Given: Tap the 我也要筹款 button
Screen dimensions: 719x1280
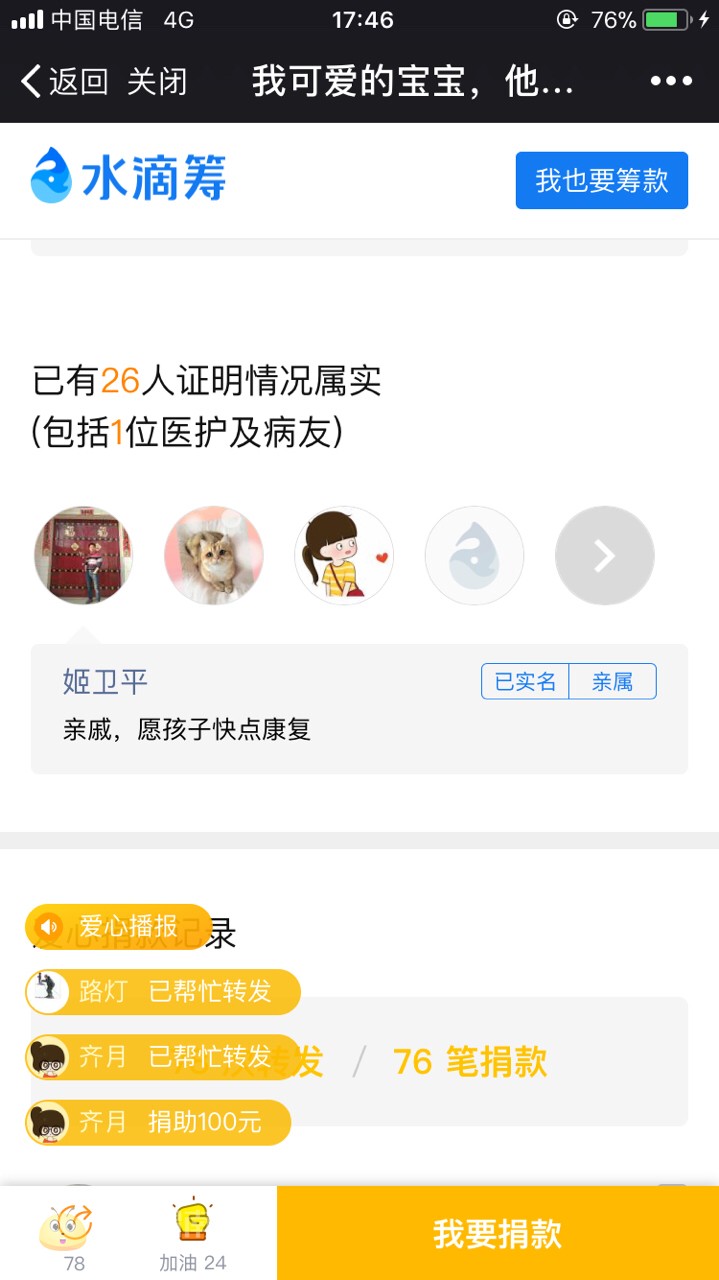Looking at the screenshot, I should [x=601, y=180].
